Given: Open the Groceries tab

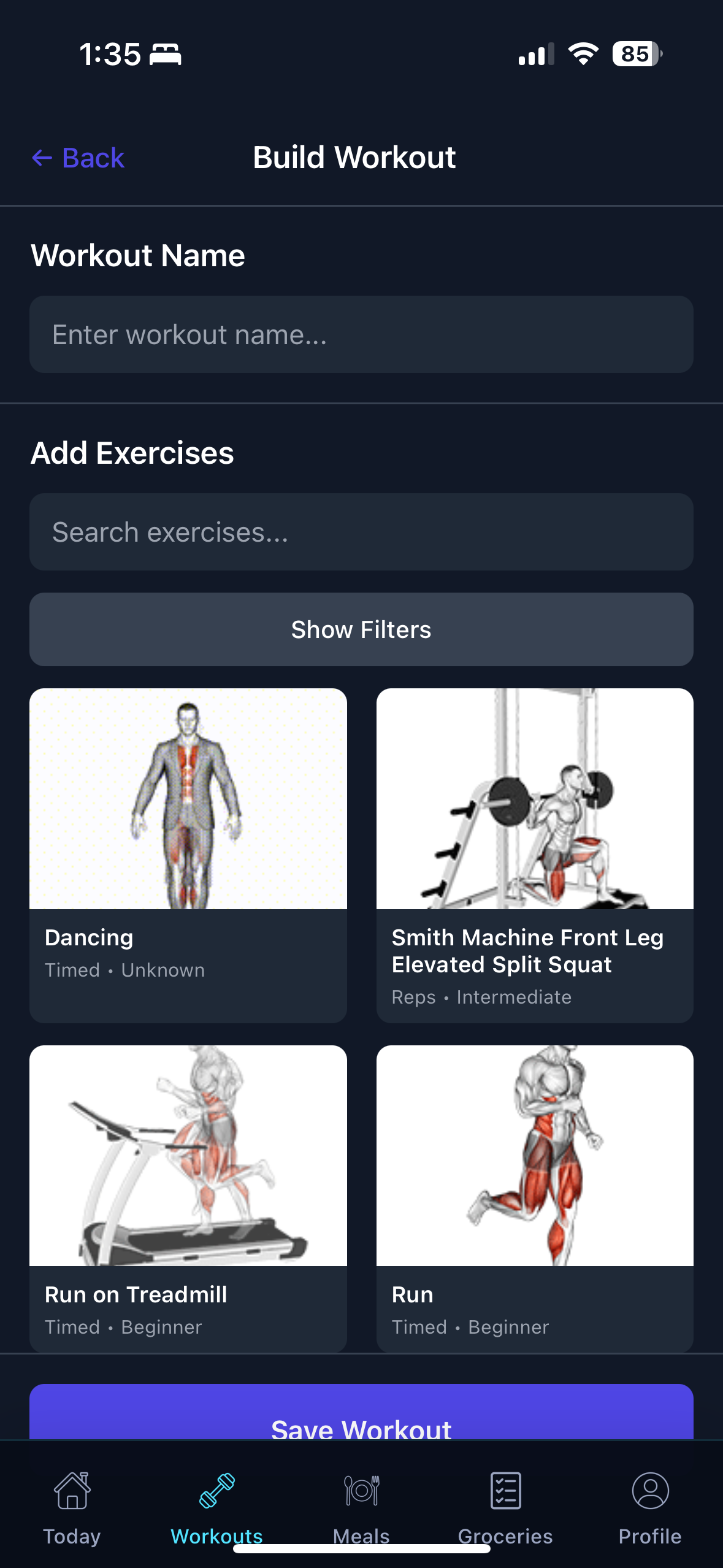Looking at the screenshot, I should (x=505, y=1507).
